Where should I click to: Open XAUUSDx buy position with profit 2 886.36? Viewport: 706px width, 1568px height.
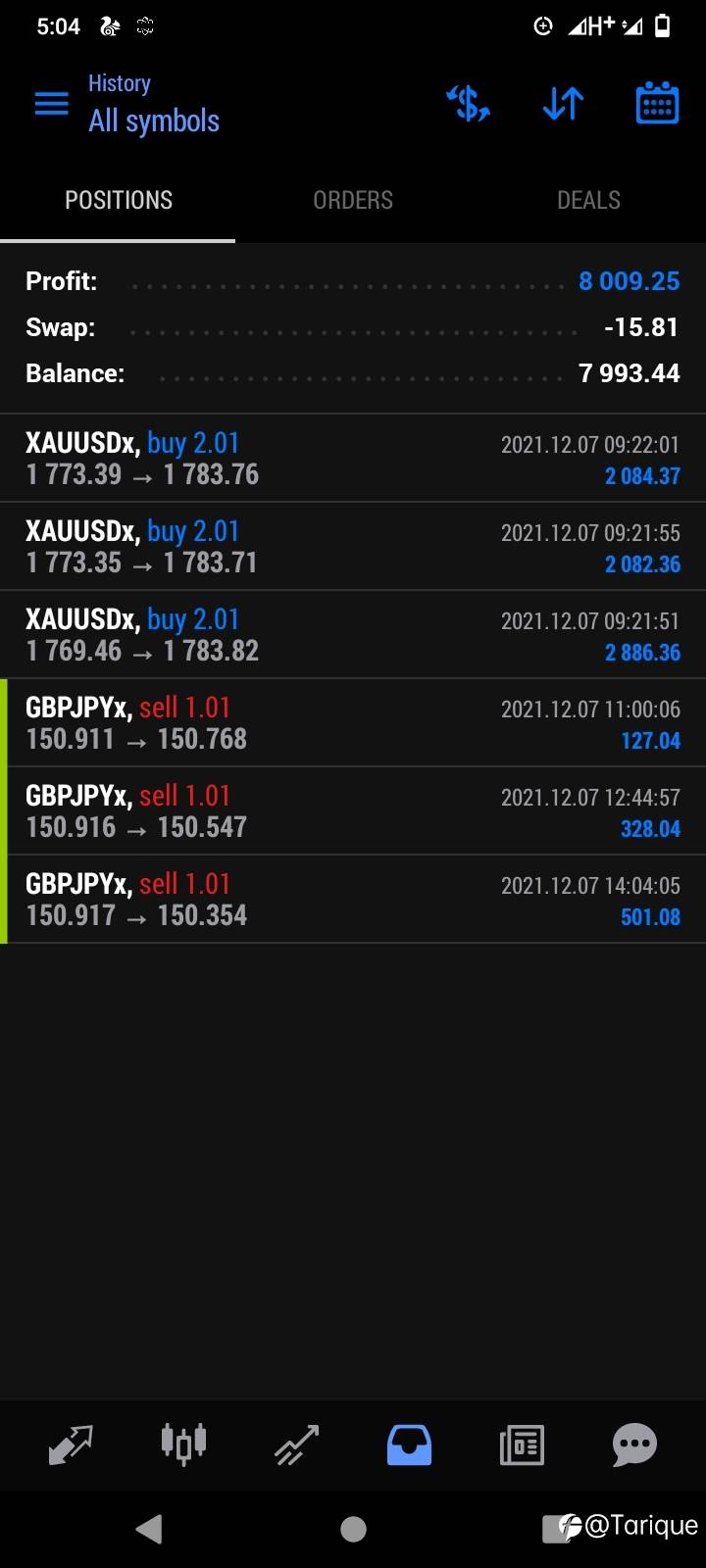click(x=353, y=635)
